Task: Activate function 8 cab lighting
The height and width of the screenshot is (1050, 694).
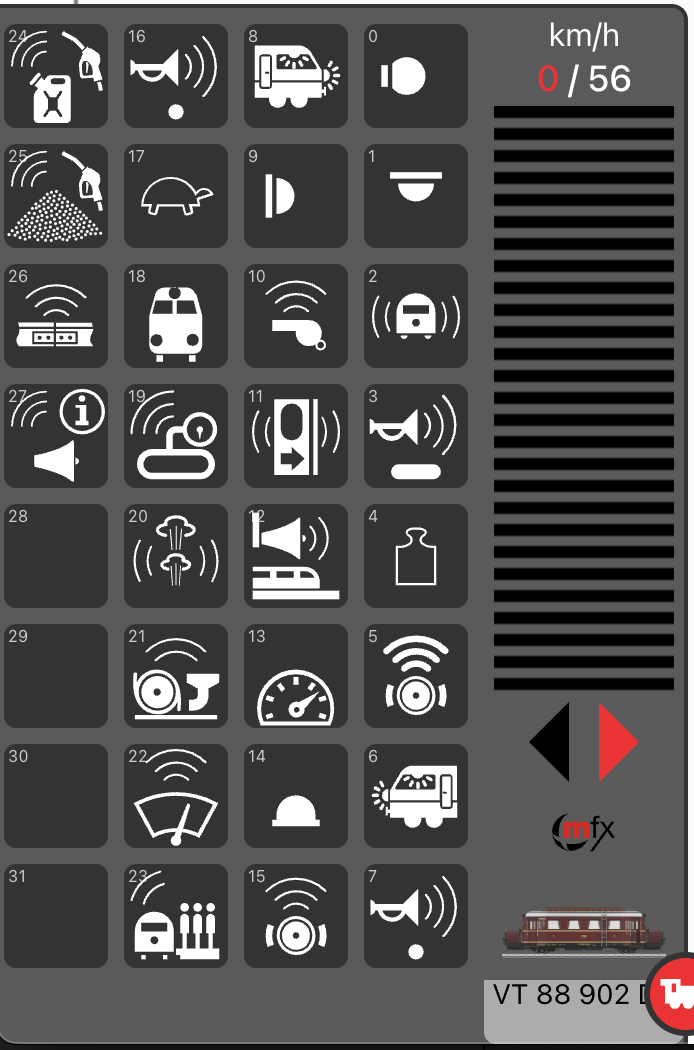Action: click(x=296, y=76)
